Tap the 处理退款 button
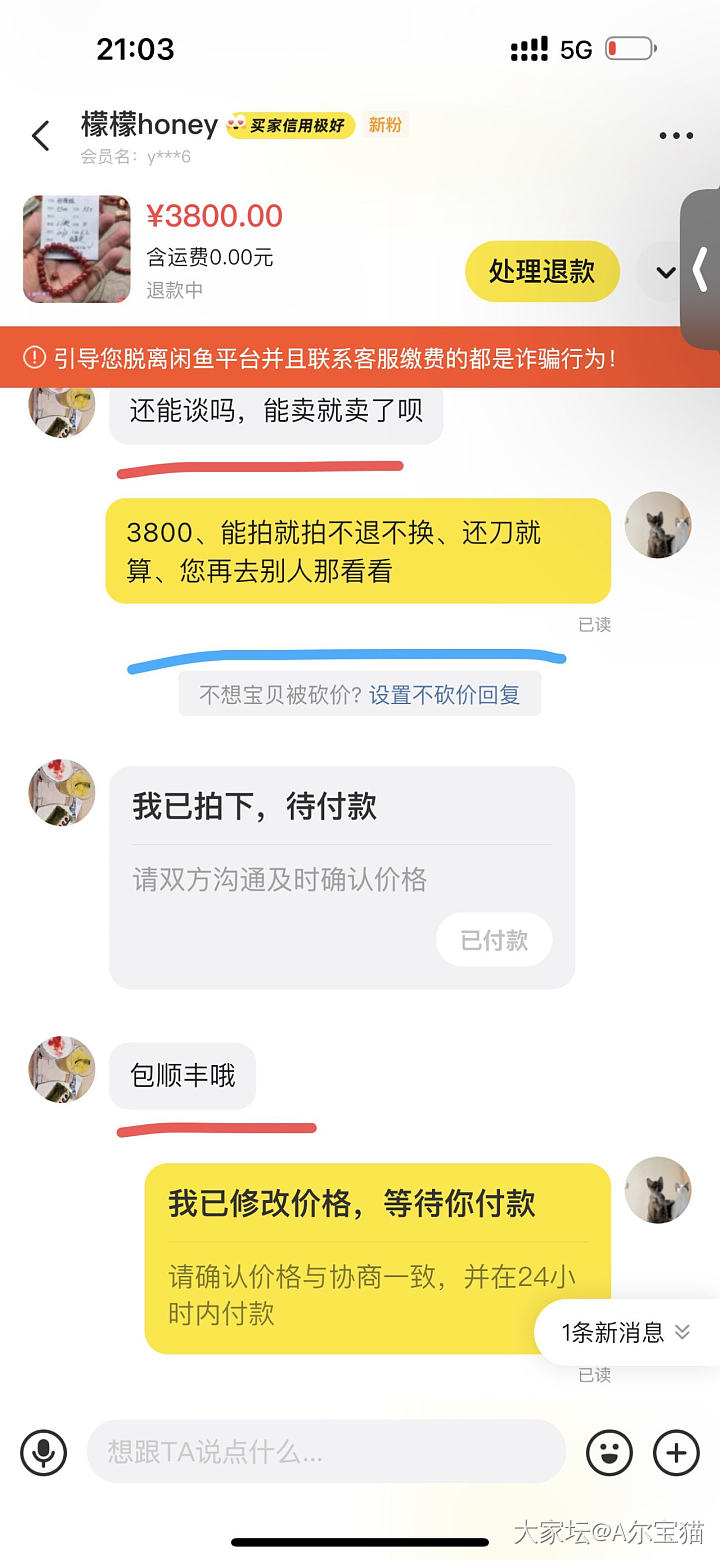 (x=542, y=271)
